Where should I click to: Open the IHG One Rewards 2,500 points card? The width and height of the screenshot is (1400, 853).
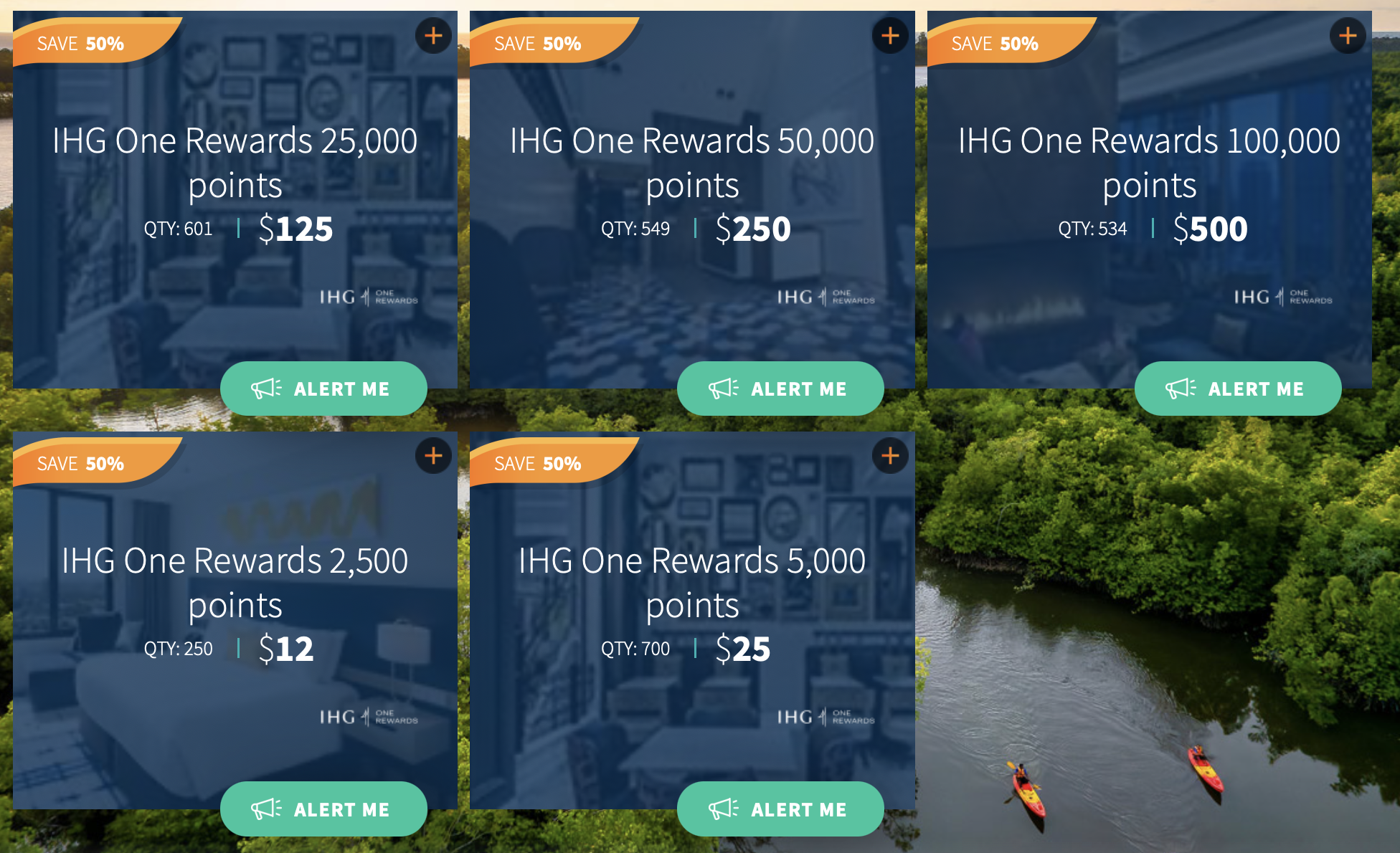(x=235, y=583)
